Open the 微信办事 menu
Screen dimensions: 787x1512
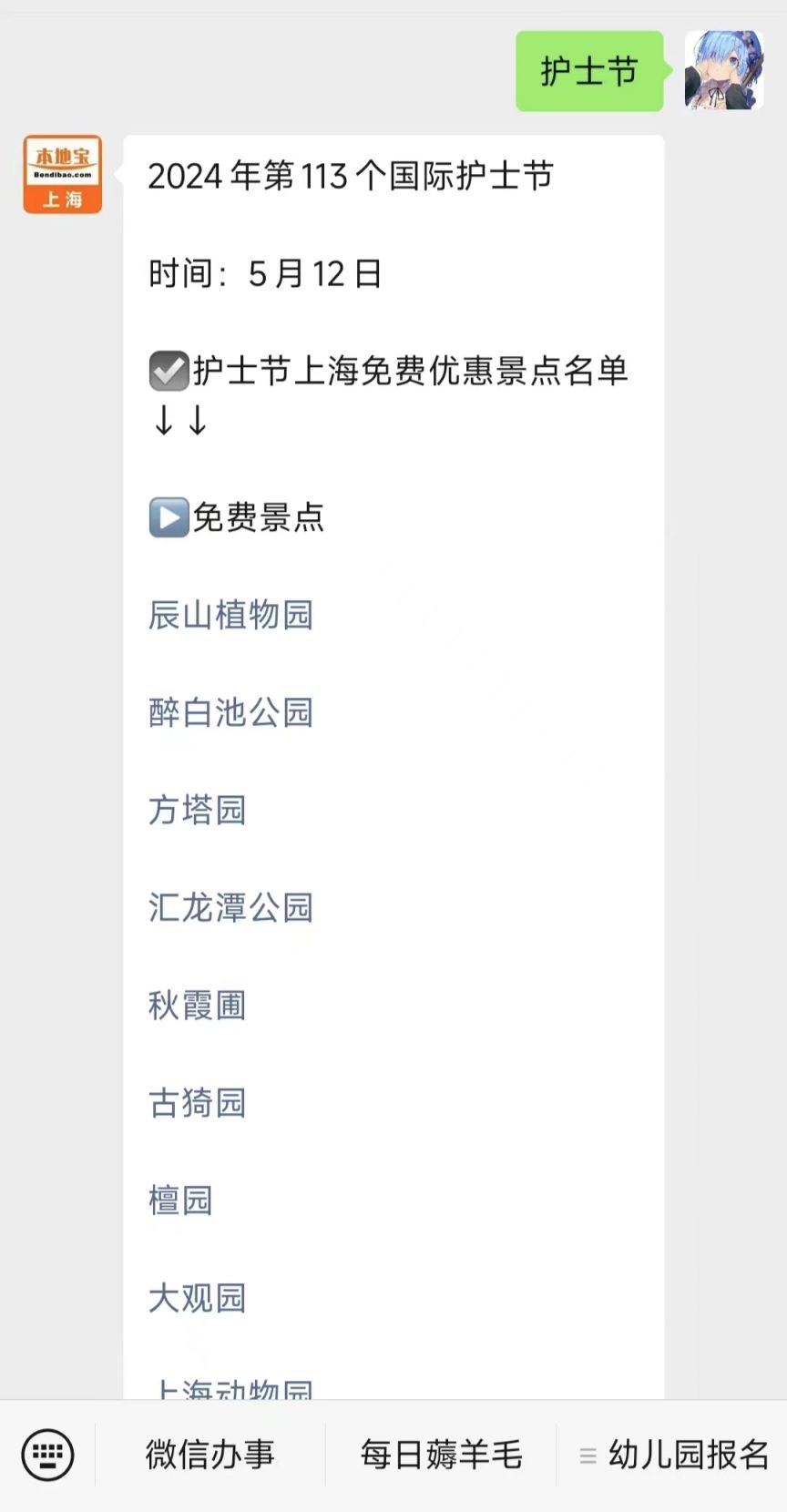[x=210, y=1455]
